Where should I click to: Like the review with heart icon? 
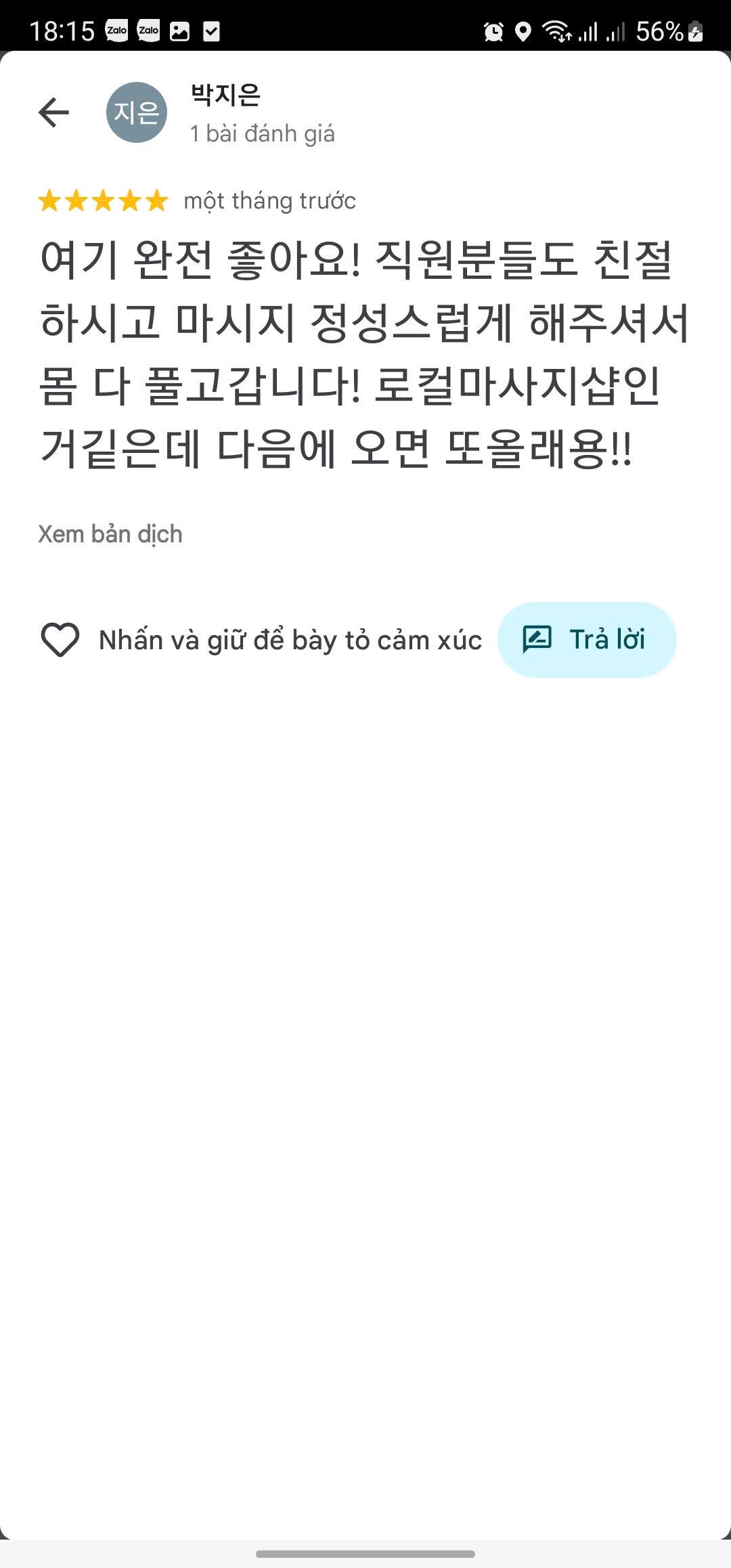point(60,640)
